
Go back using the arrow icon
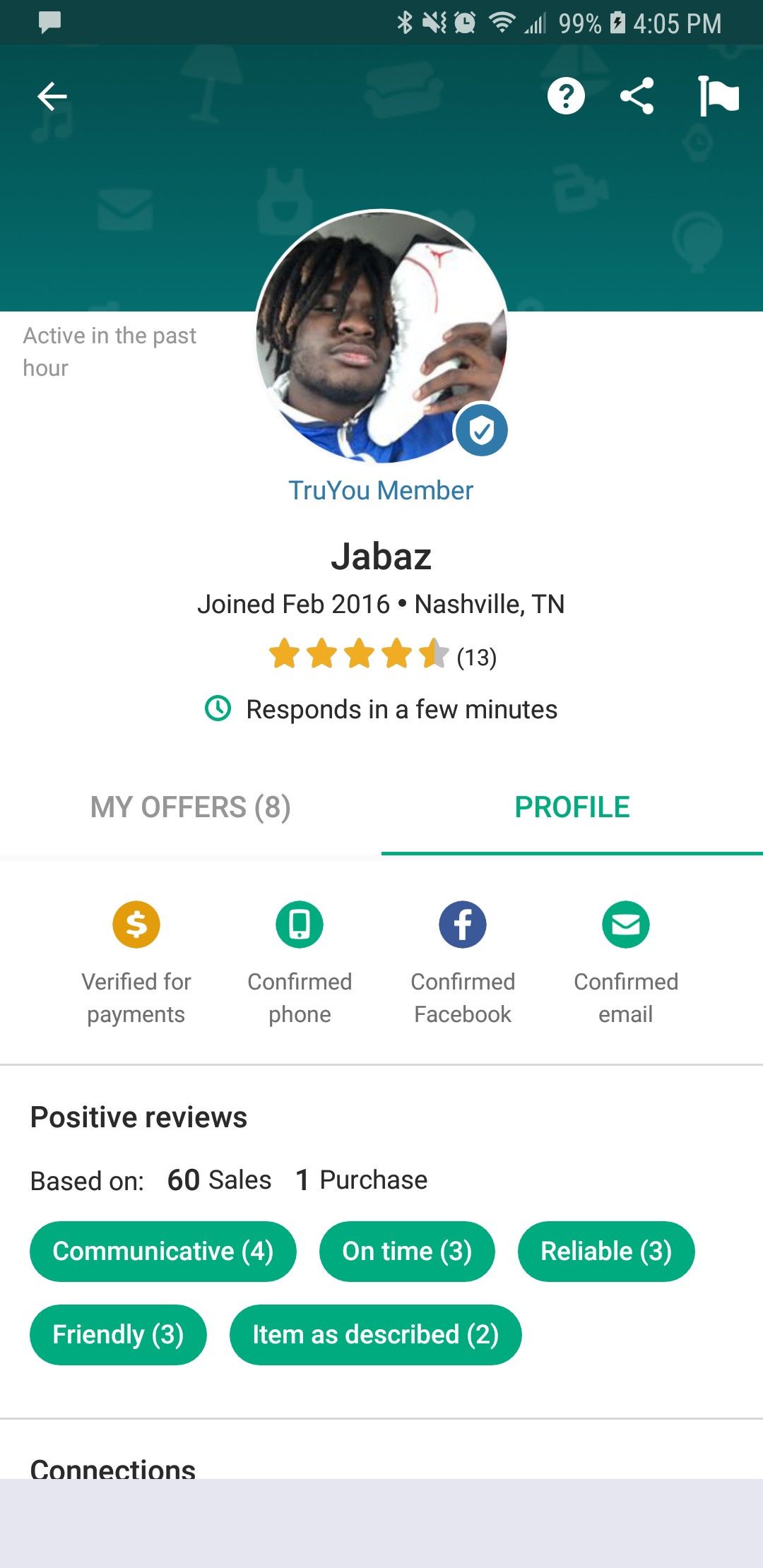52,96
